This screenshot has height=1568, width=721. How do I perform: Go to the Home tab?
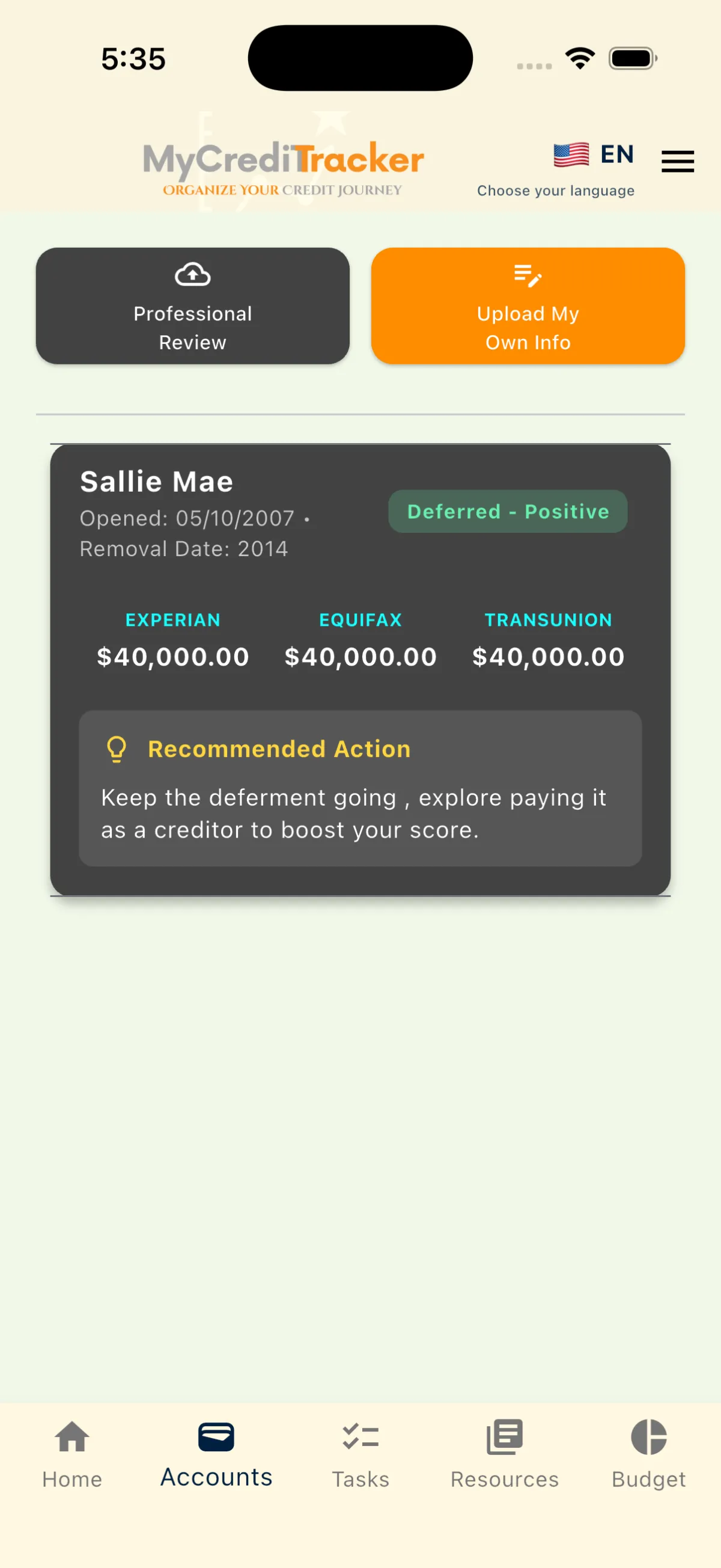pyautogui.click(x=71, y=1454)
